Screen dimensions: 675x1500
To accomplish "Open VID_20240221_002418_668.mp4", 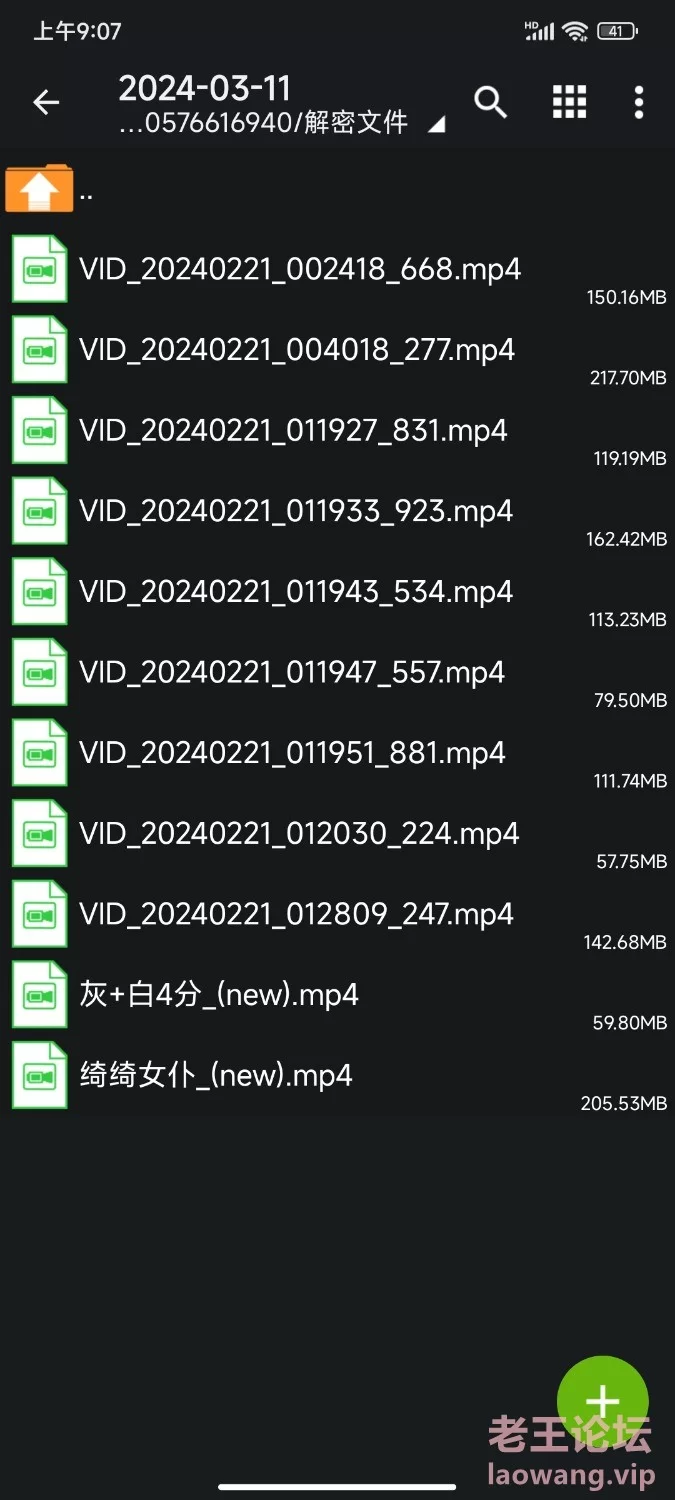I will (337, 270).
